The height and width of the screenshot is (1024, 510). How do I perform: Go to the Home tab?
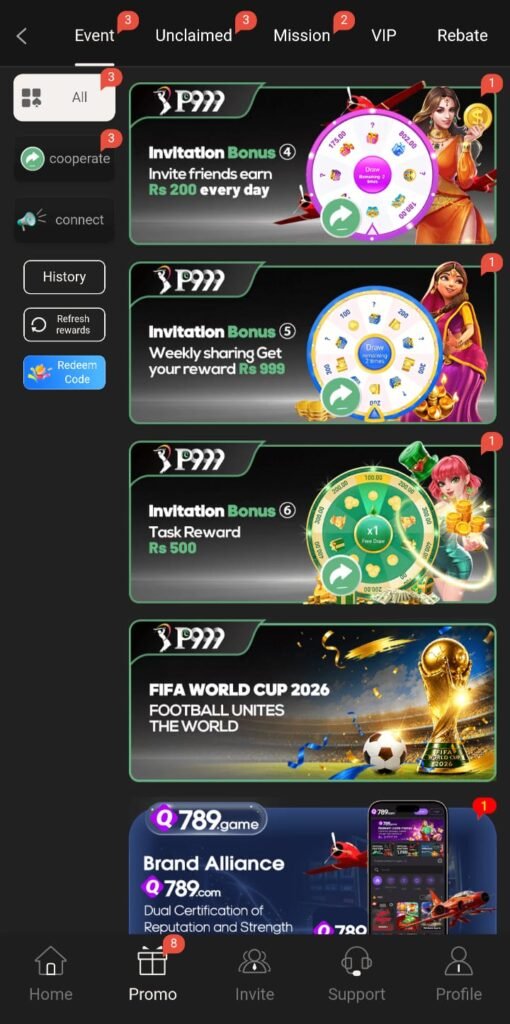coord(51,973)
